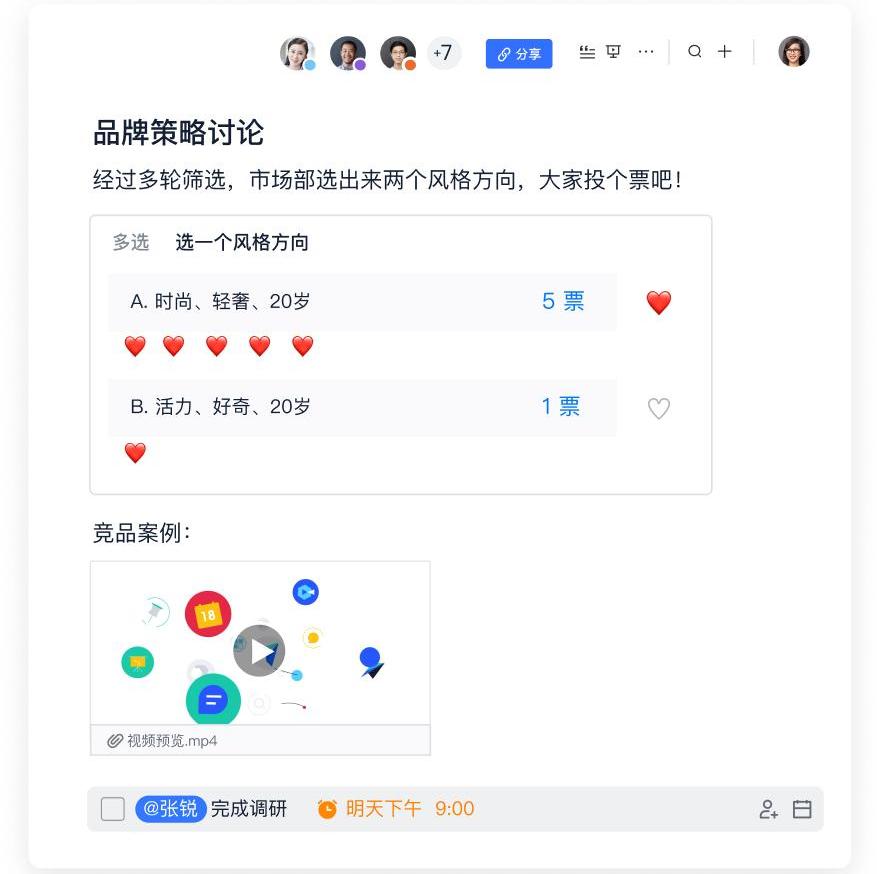
Task: Open the document outline icon
Action: pyautogui.click(x=588, y=52)
